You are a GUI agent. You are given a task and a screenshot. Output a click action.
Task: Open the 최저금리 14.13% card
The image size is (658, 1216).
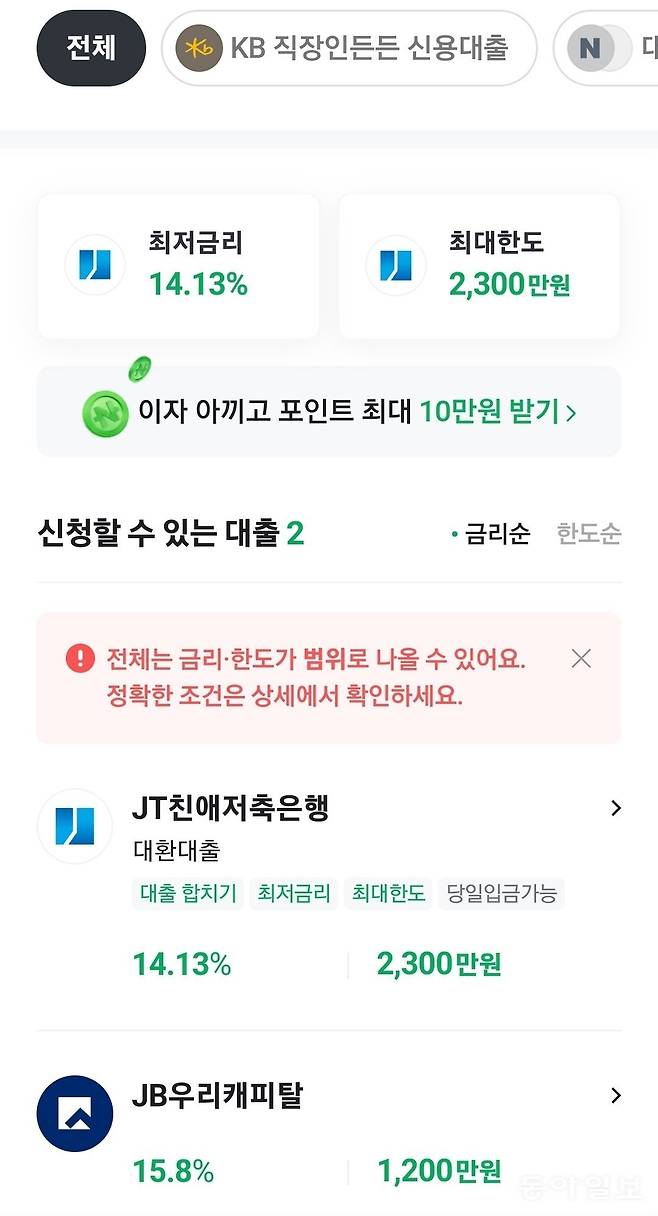178,266
